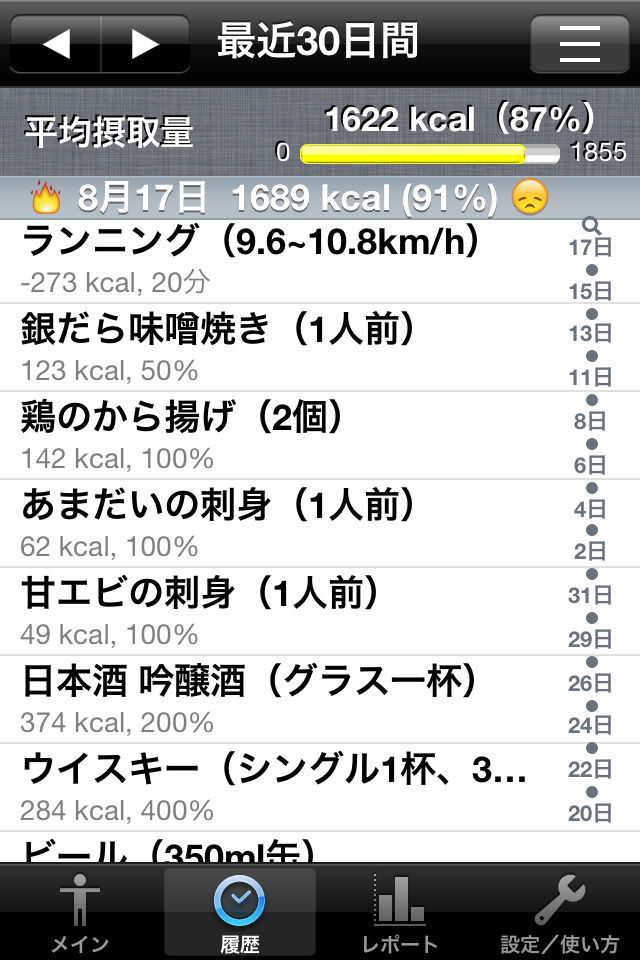The width and height of the screenshot is (640, 960).
Task: Switch to the メイン tab
Action: tap(79, 912)
